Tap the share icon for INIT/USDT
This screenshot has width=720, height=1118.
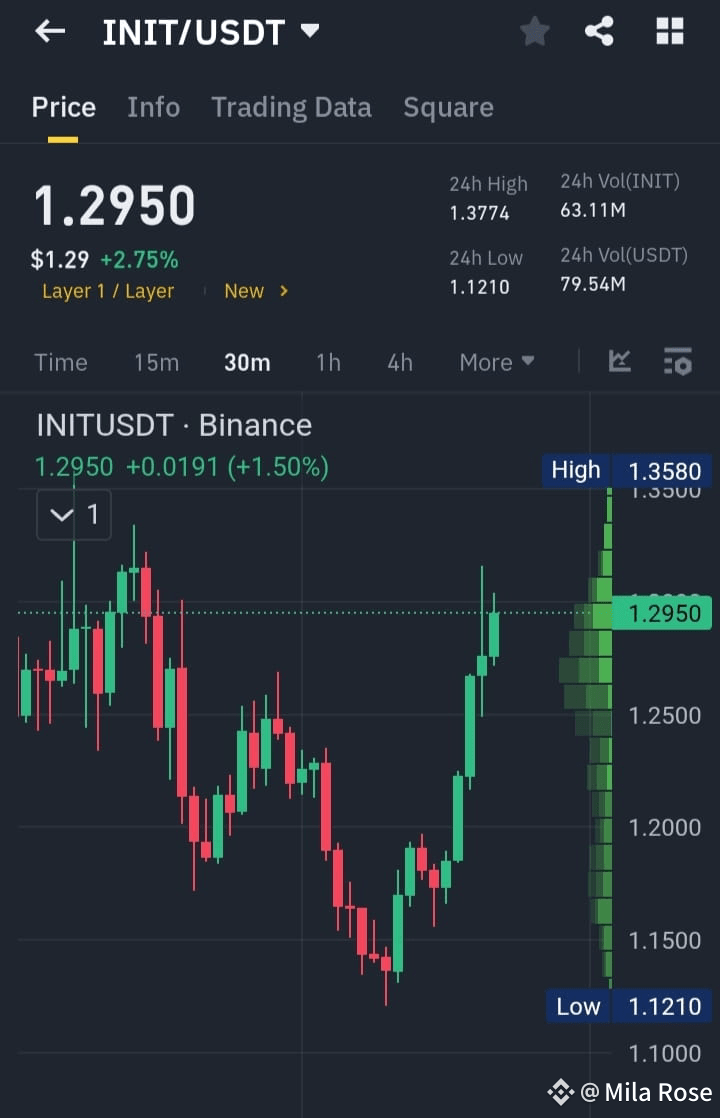[x=599, y=31]
